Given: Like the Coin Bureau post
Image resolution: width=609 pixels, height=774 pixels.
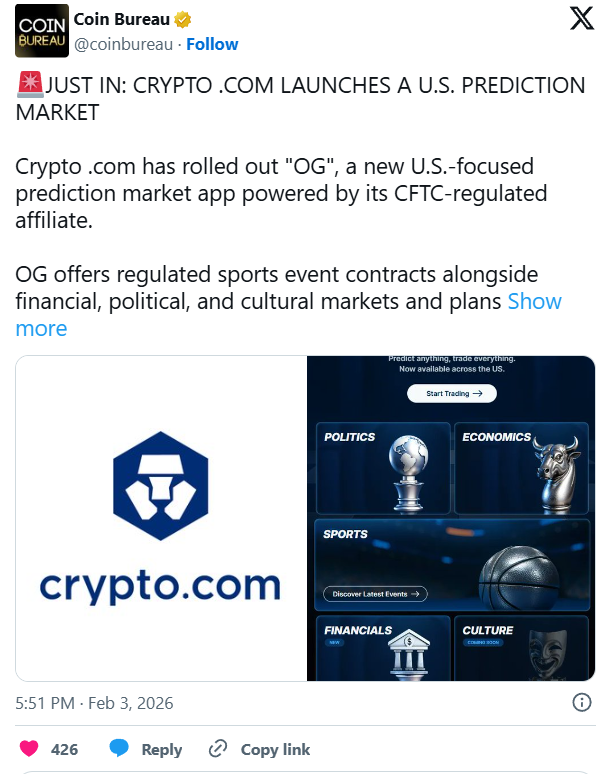Looking at the screenshot, I should point(29,749).
